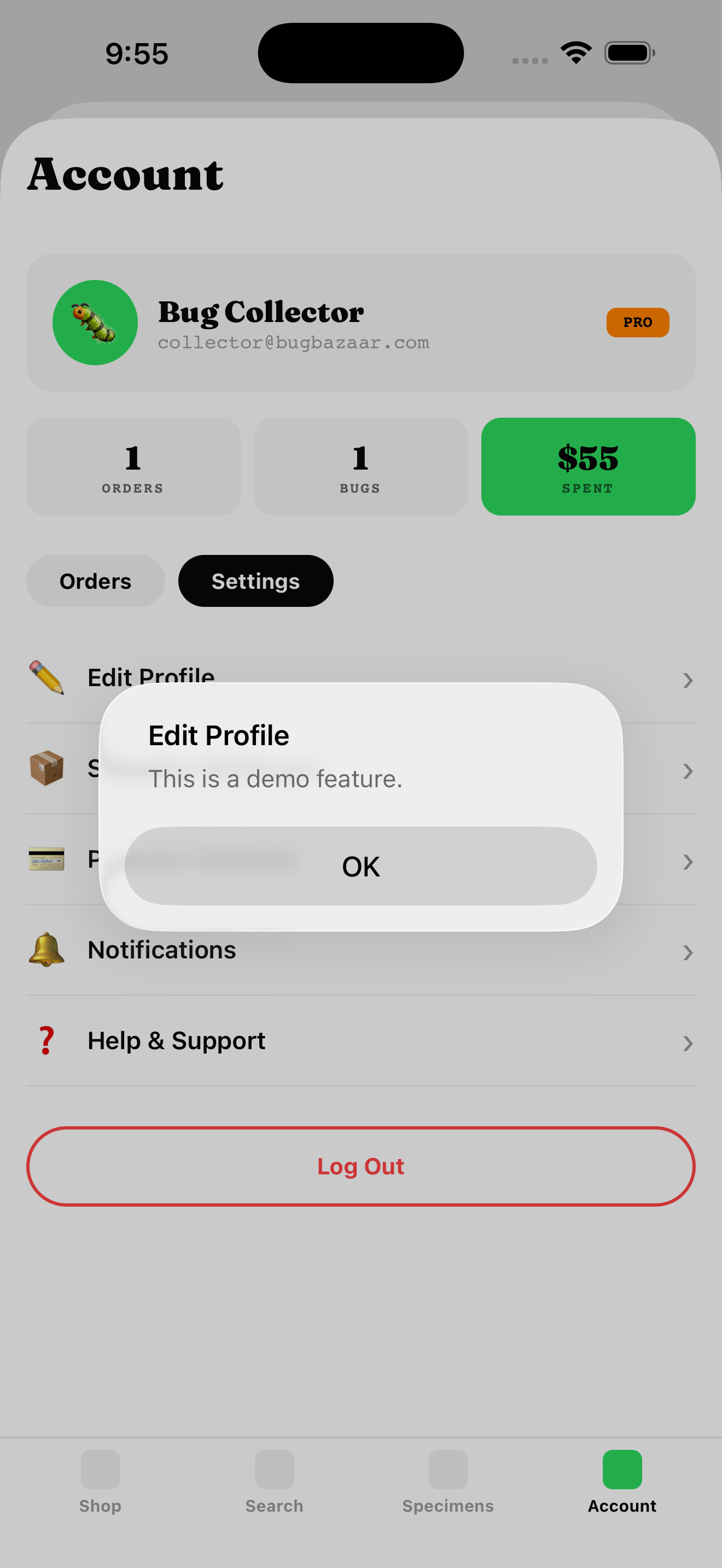Dismiss the dialog with OK

click(360, 866)
